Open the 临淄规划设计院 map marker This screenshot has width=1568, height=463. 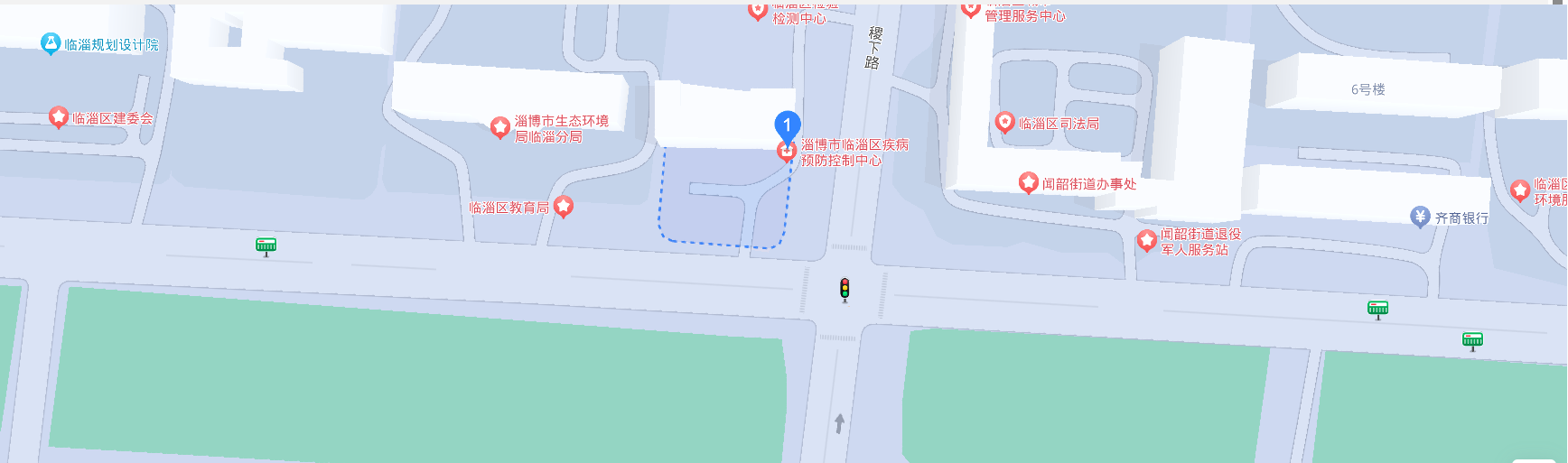51,43
